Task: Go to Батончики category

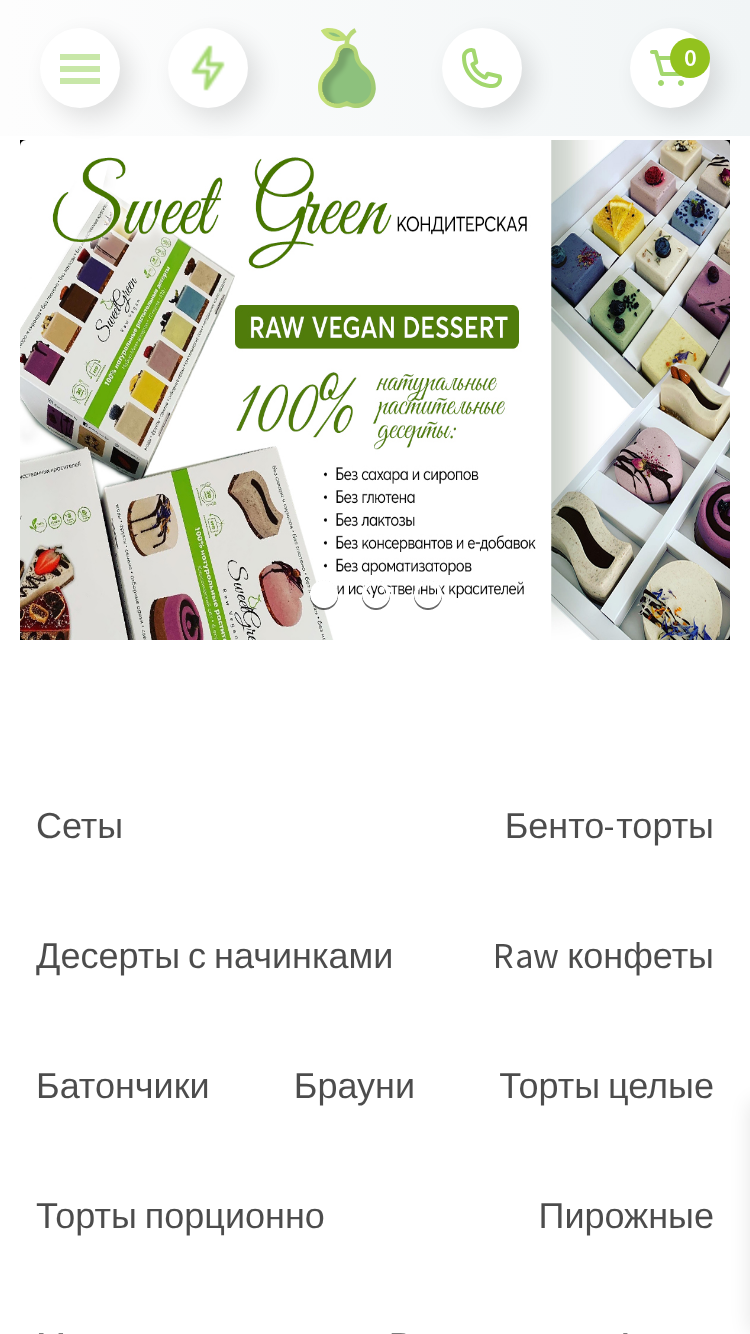Action: (x=123, y=1086)
